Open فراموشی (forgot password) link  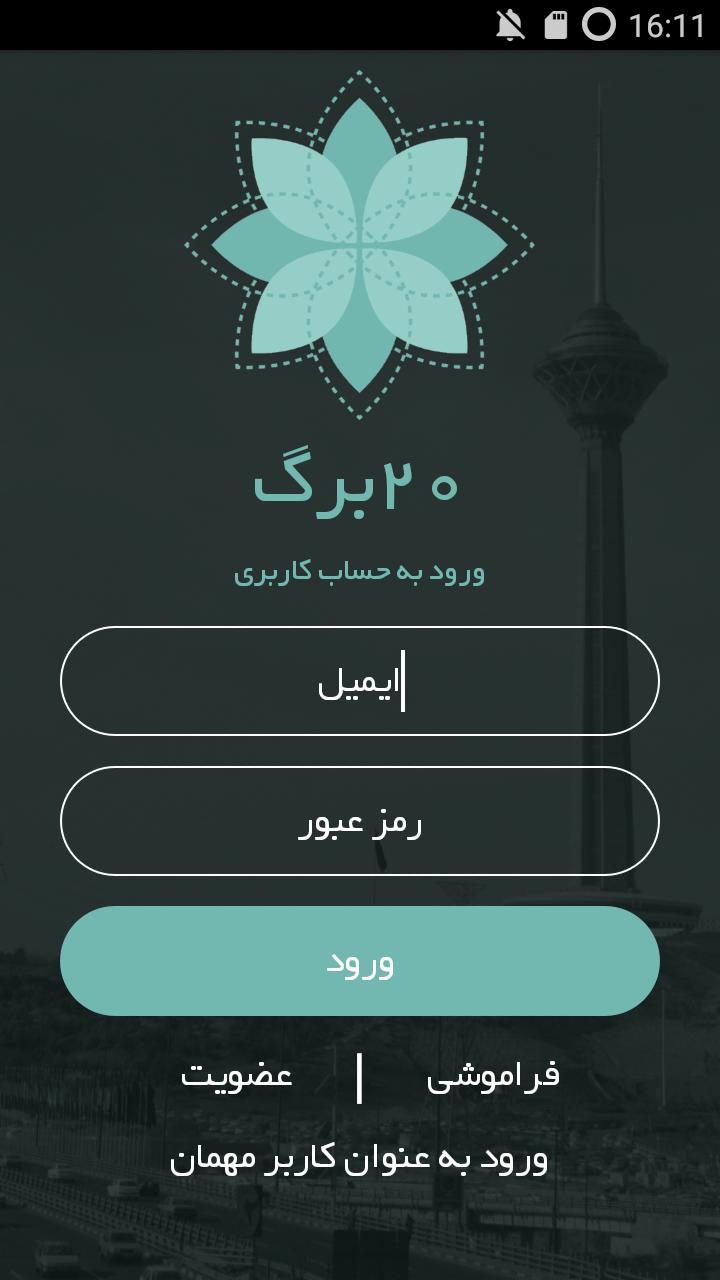[x=493, y=1076]
